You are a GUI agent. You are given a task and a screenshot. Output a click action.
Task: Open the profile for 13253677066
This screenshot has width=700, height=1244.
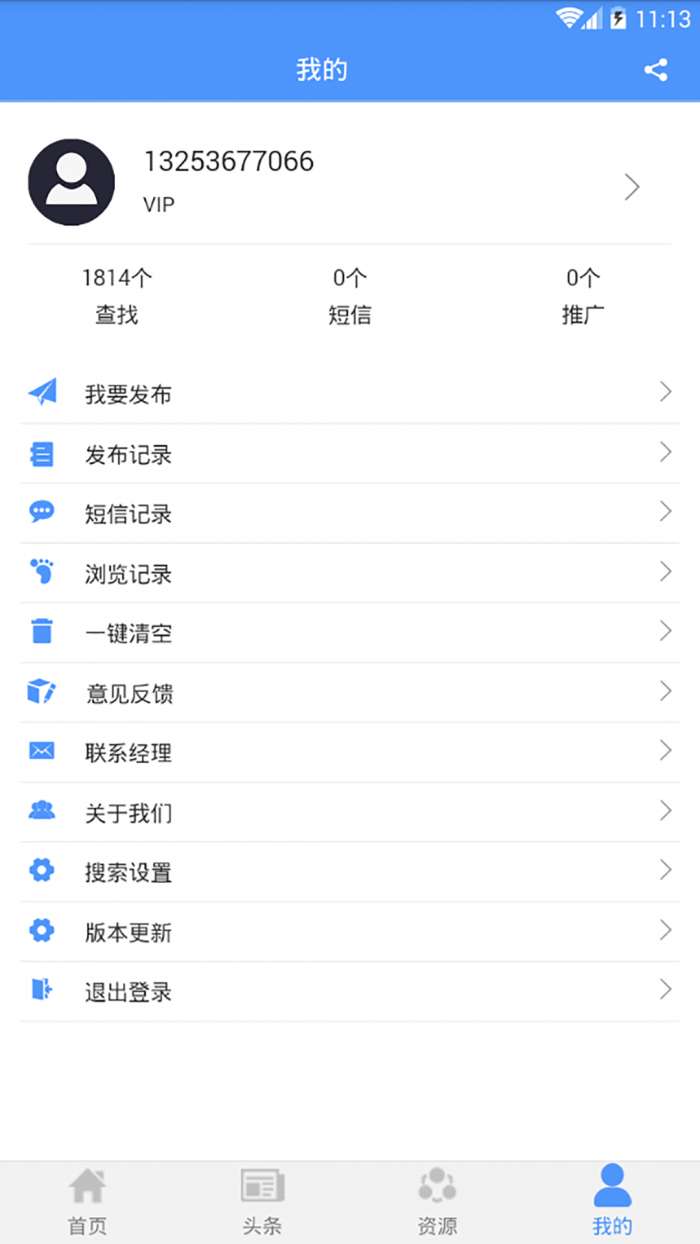[x=350, y=183]
